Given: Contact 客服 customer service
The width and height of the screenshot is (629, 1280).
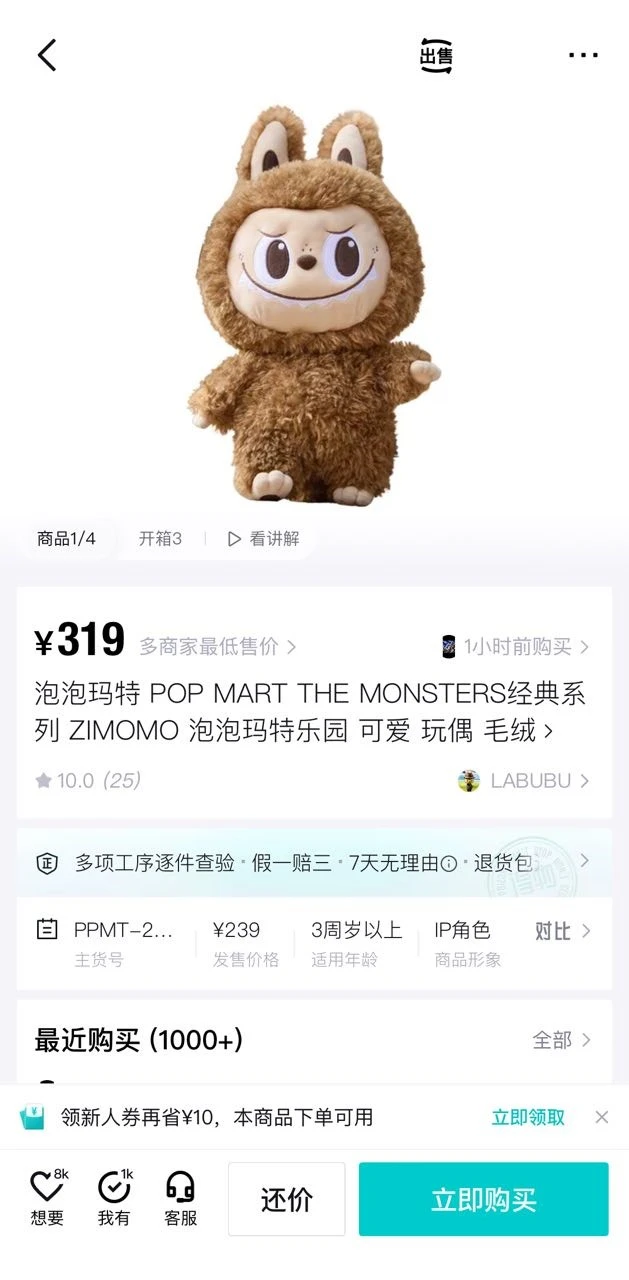Looking at the screenshot, I should tap(180, 1198).
